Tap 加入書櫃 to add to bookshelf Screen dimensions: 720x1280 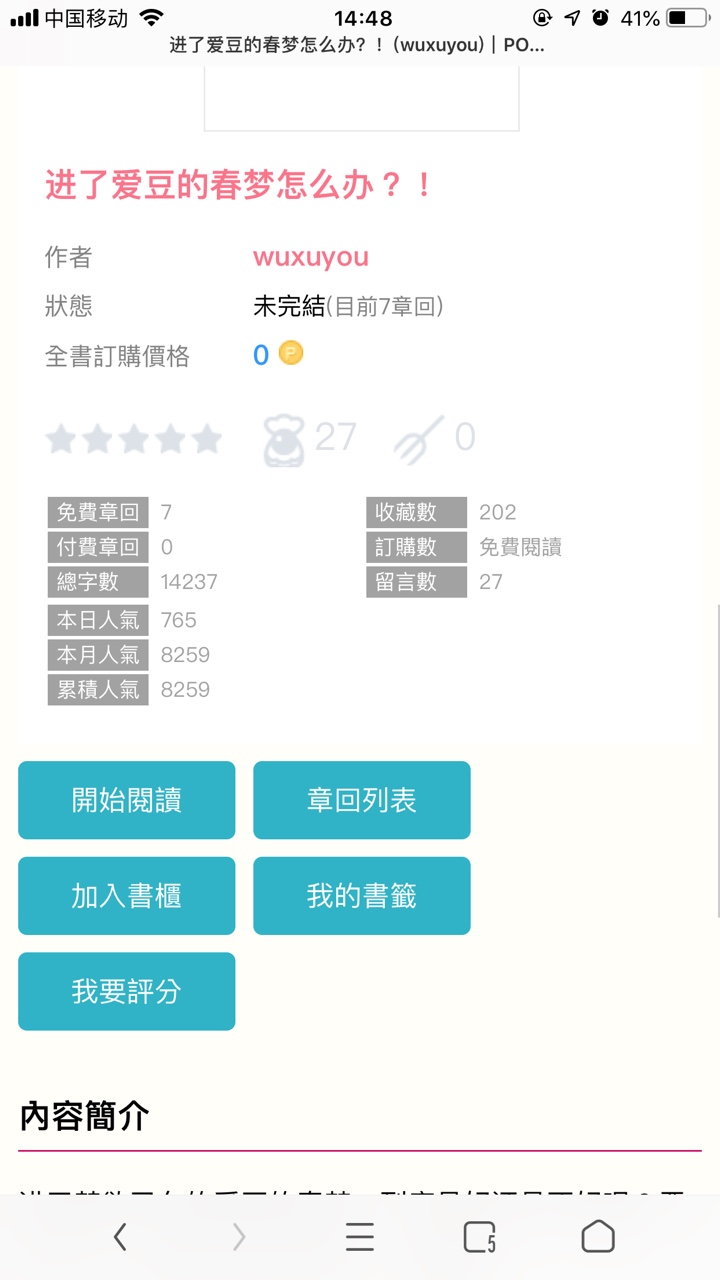pos(126,896)
